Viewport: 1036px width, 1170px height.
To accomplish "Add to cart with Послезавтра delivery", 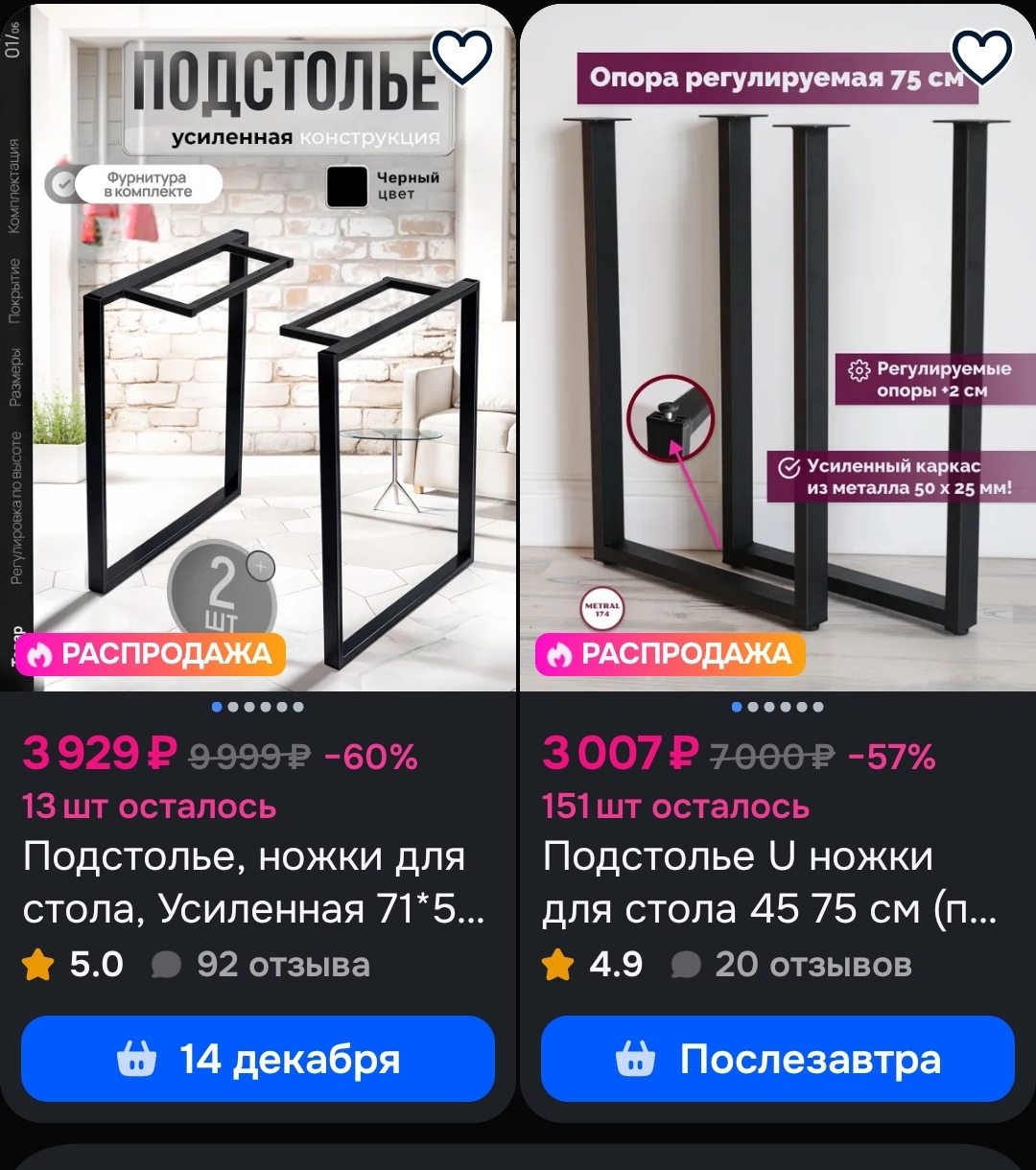I will 777,1060.
